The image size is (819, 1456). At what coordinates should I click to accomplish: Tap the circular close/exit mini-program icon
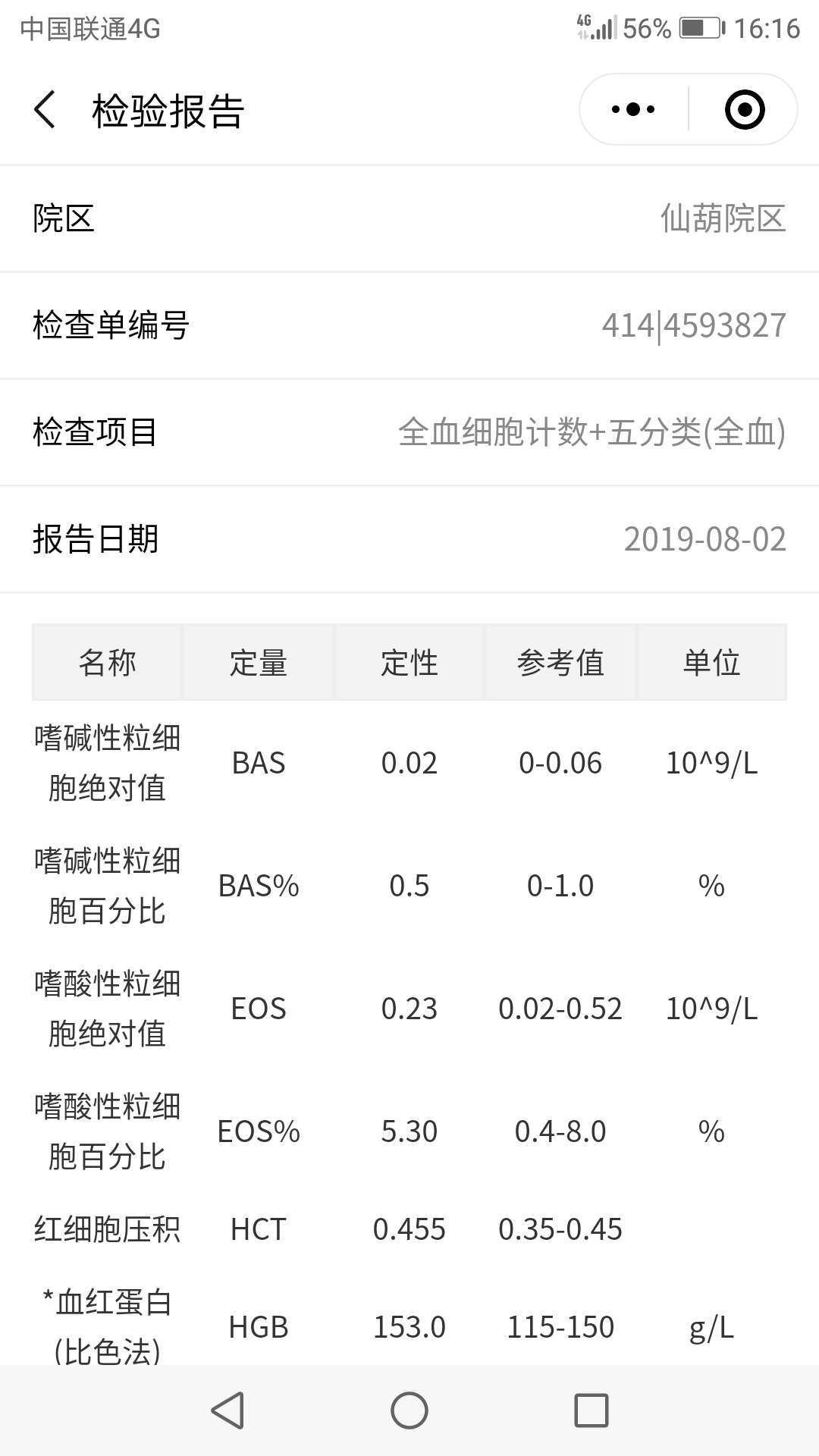click(745, 108)
